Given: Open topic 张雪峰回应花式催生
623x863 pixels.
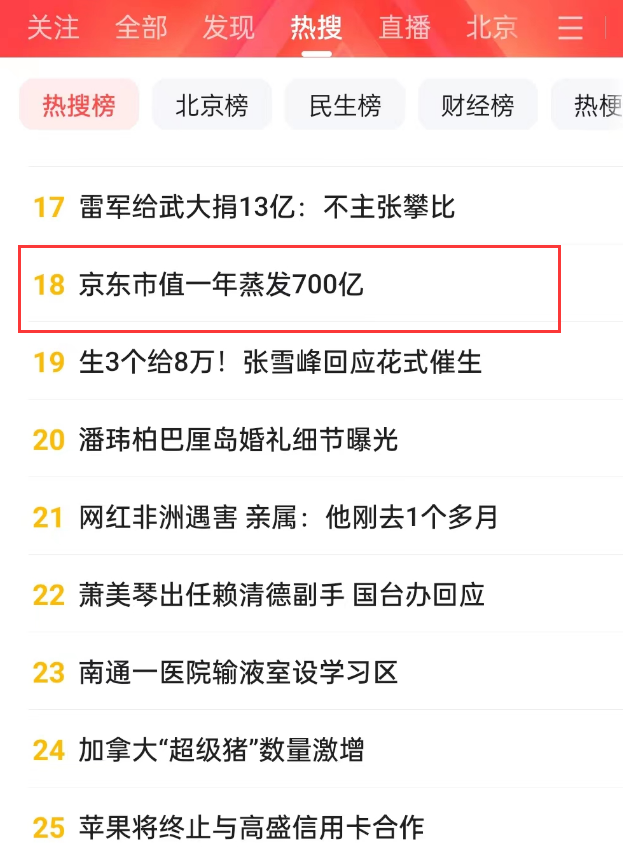Looking at the screenshot, I should (280, 362).
